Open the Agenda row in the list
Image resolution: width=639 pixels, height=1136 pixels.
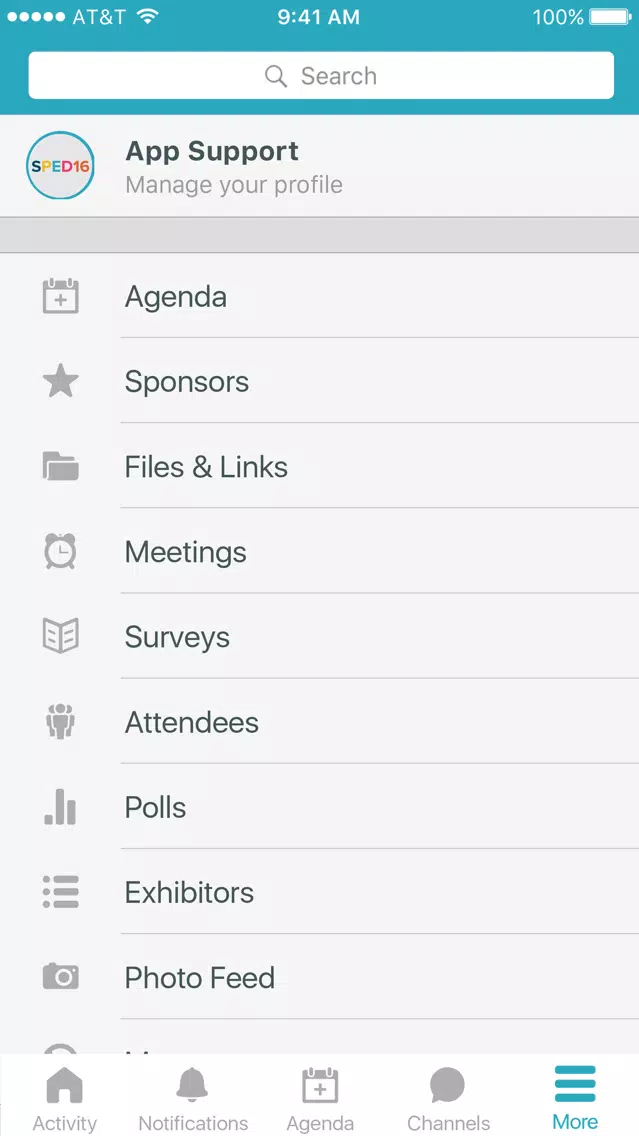(x=320, y=296)
